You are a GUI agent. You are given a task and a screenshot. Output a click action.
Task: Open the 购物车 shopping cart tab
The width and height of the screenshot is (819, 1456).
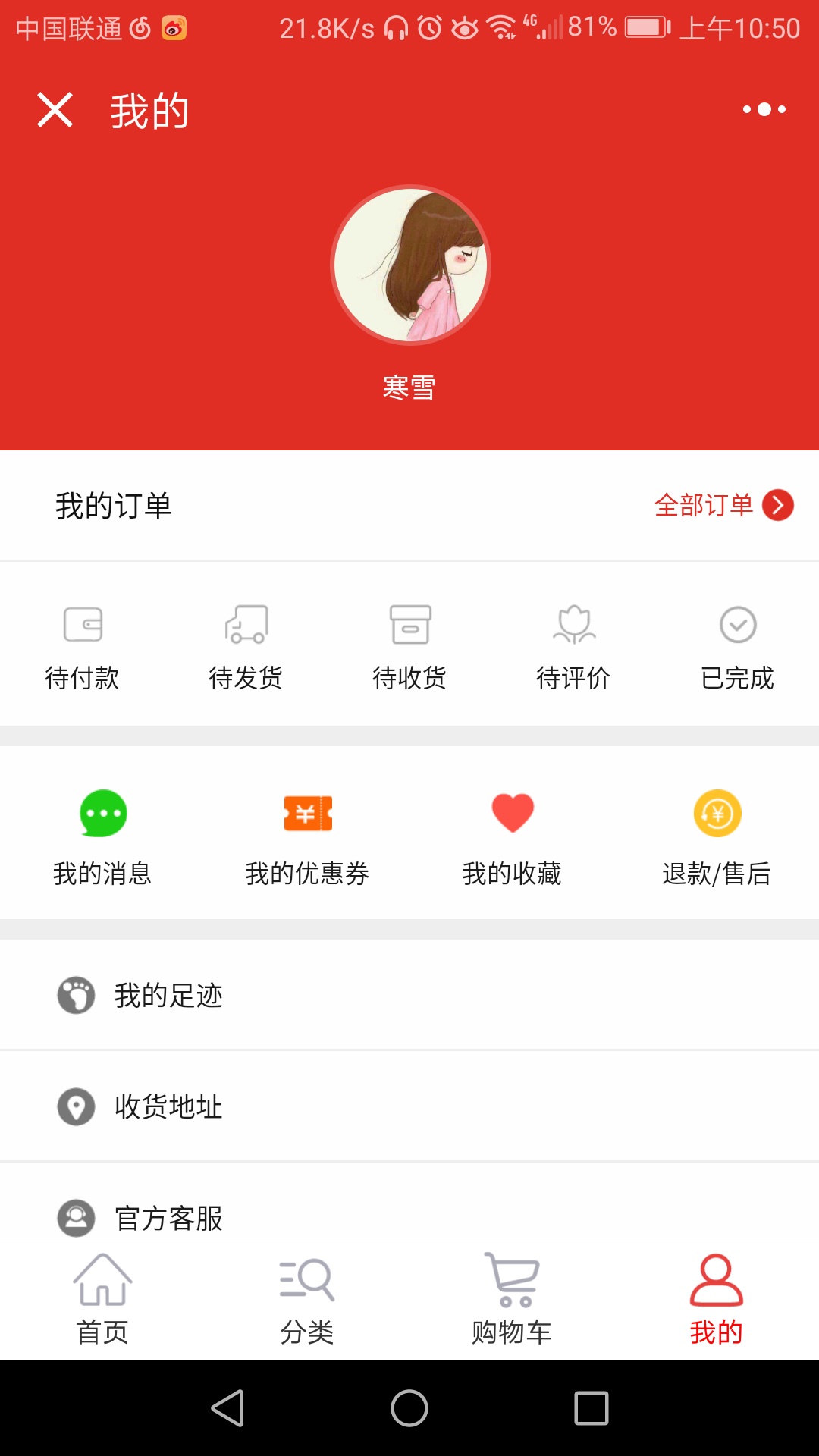(512, 1300)
